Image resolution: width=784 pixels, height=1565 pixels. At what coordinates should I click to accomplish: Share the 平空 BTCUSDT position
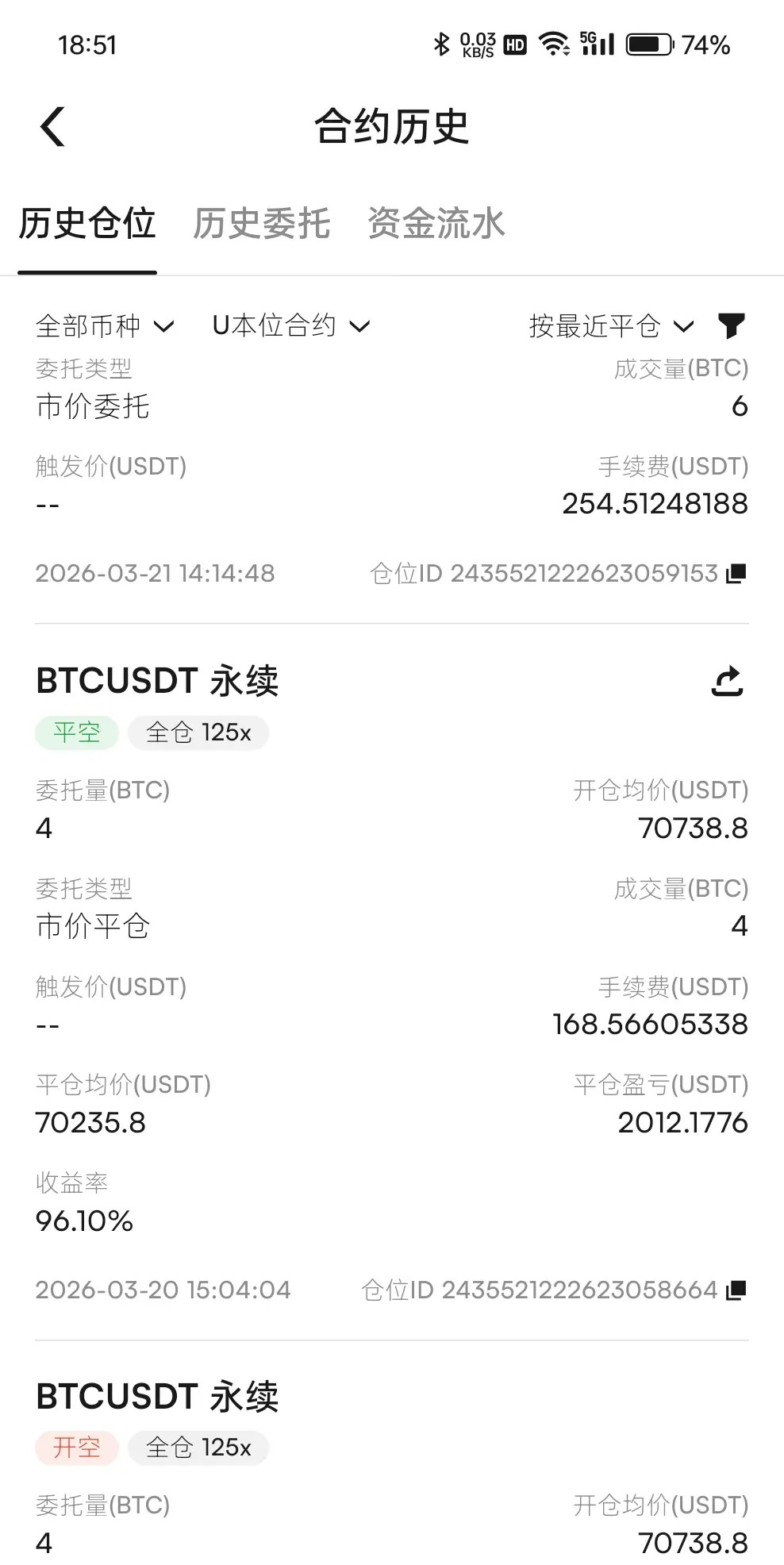pyautogui.click(x=727, y=681)
